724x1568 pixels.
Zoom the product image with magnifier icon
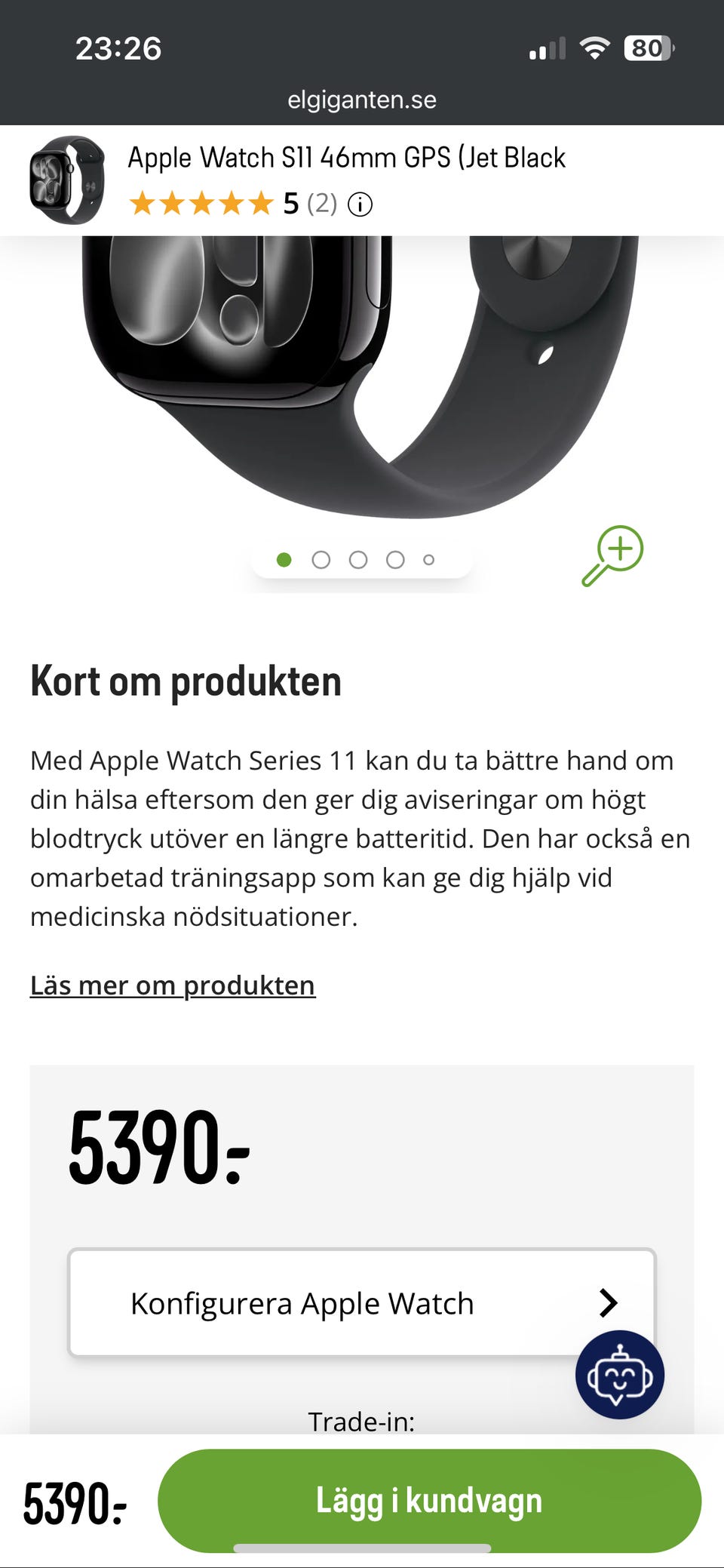(612, 556)
